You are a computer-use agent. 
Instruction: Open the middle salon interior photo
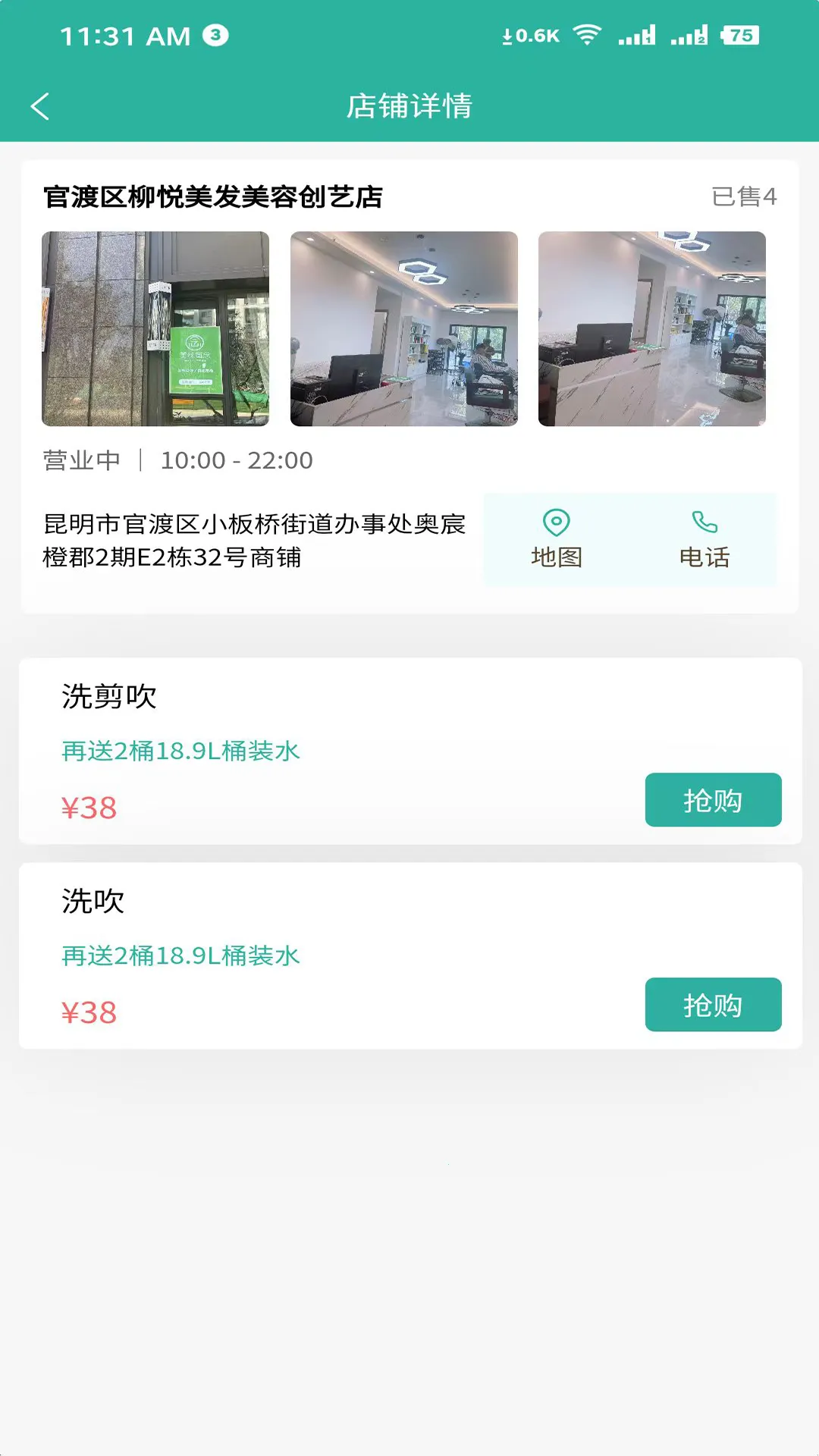(404, 328)
